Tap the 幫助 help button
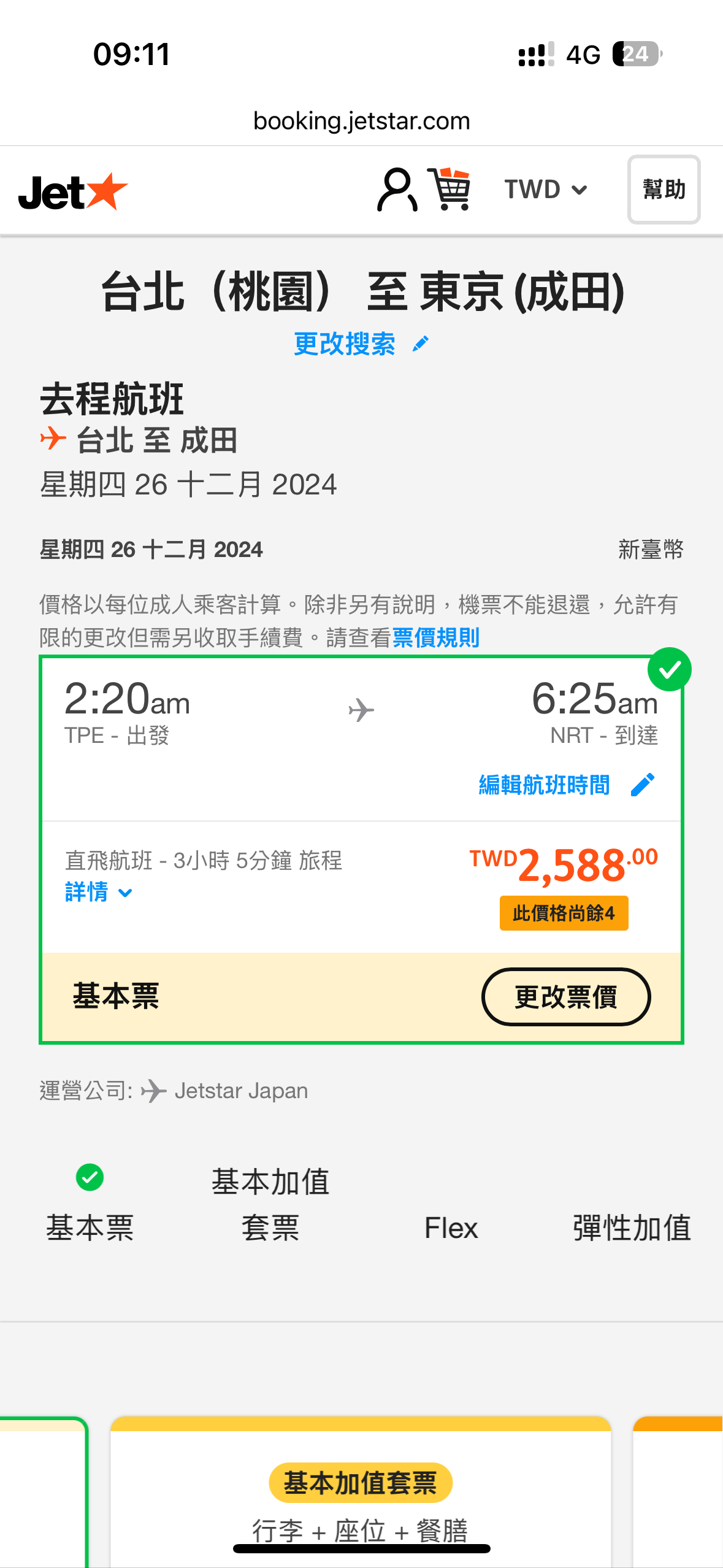 [664, 190]
